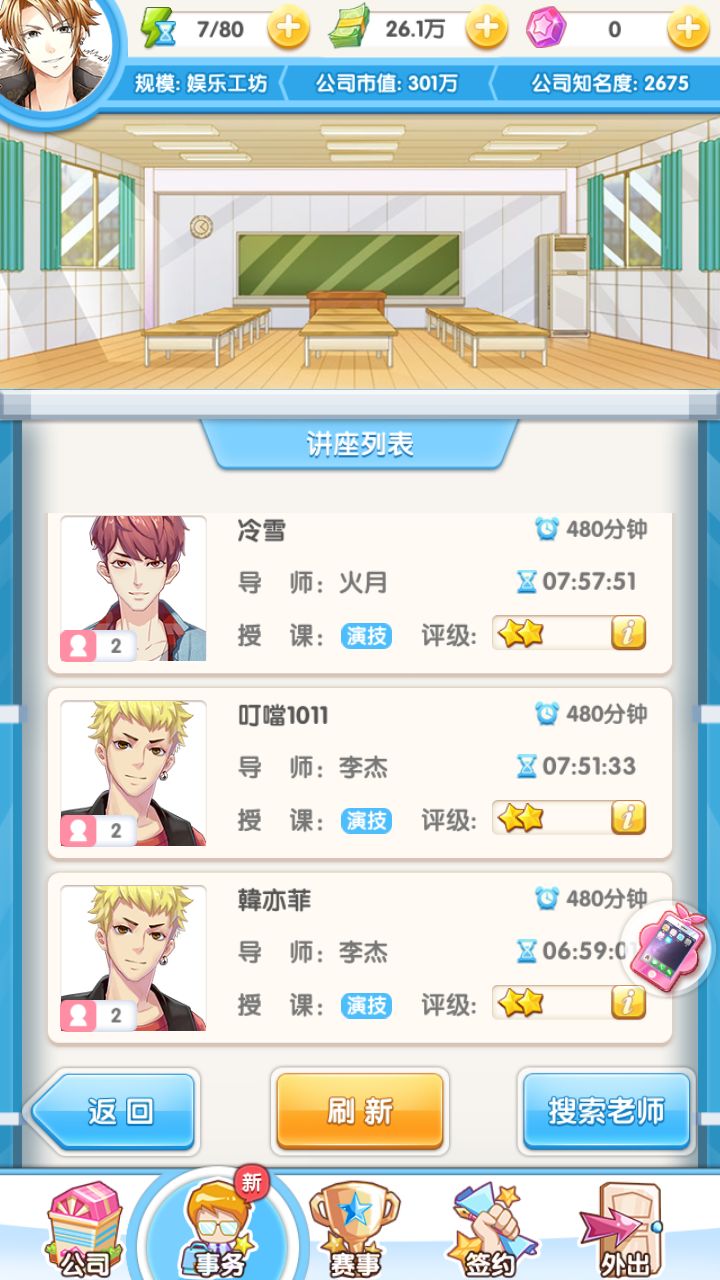
Task: View rating info for 冷雪's lecture
Action: tap(628, 633)
